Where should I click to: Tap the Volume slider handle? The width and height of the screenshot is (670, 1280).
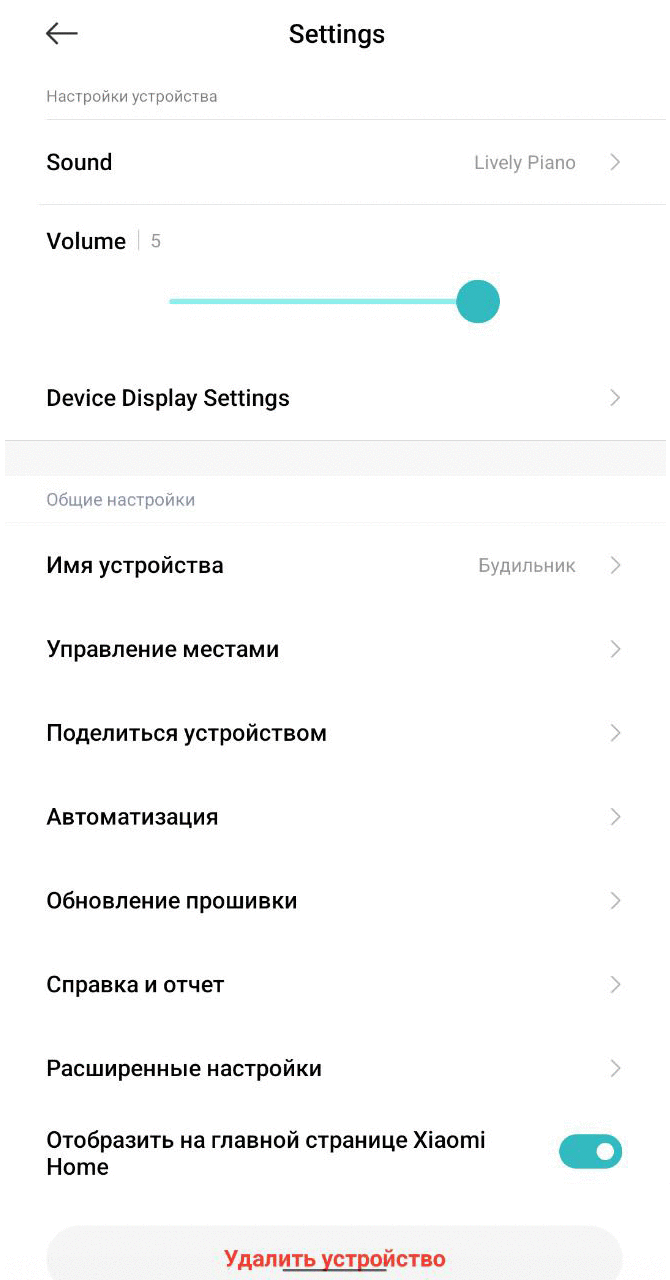click(478, 301)
